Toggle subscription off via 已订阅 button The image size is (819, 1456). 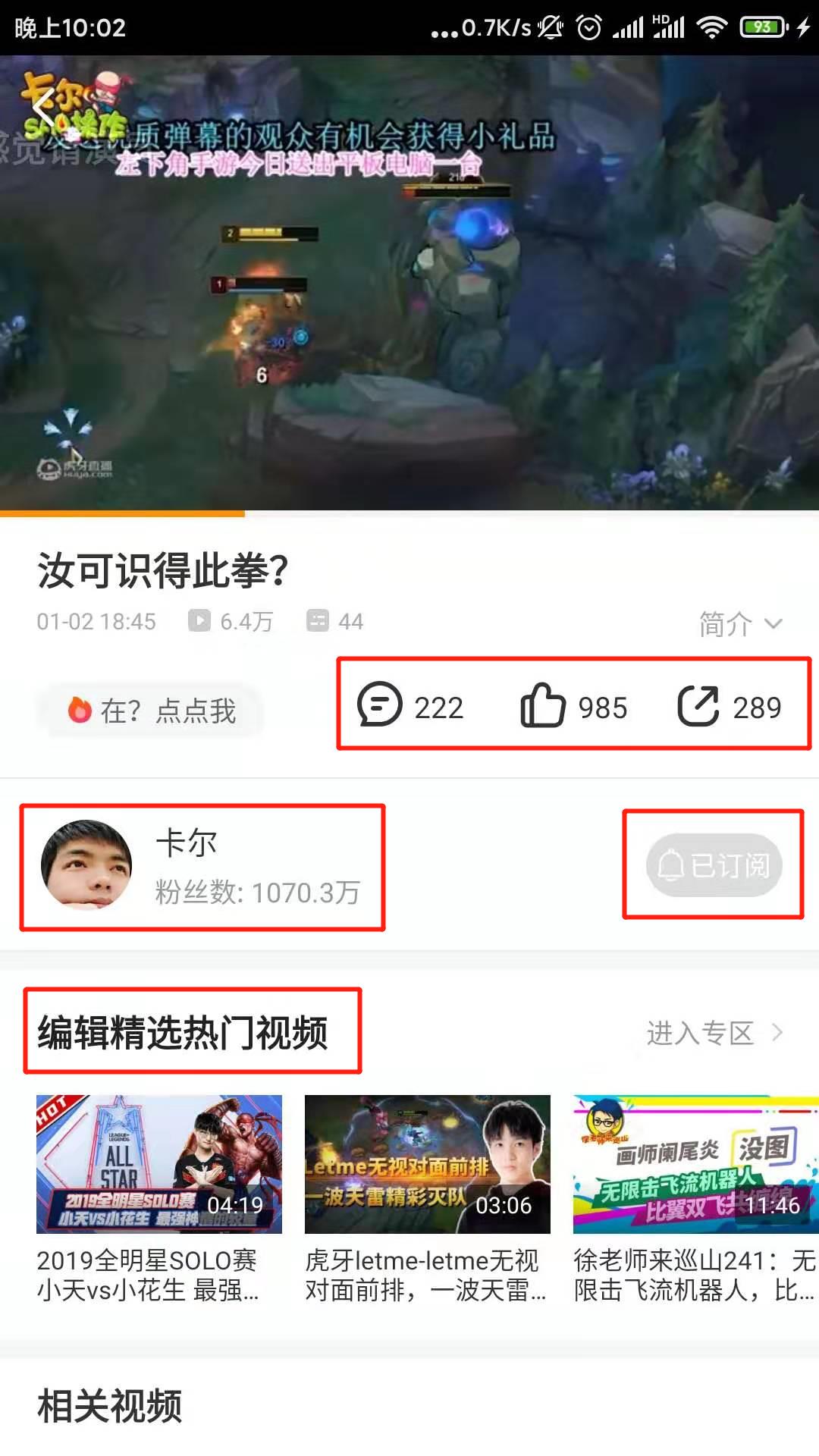pyautogui.click(x=713, y=866)
